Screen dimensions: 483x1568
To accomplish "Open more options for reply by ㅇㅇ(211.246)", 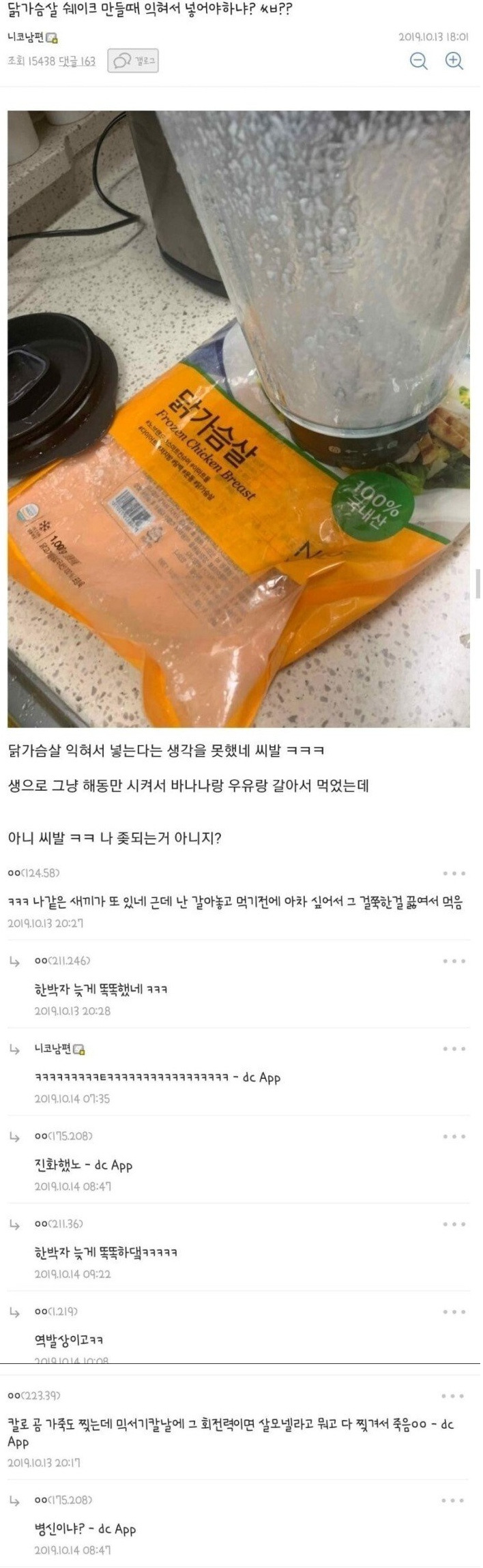I will 454,961.
